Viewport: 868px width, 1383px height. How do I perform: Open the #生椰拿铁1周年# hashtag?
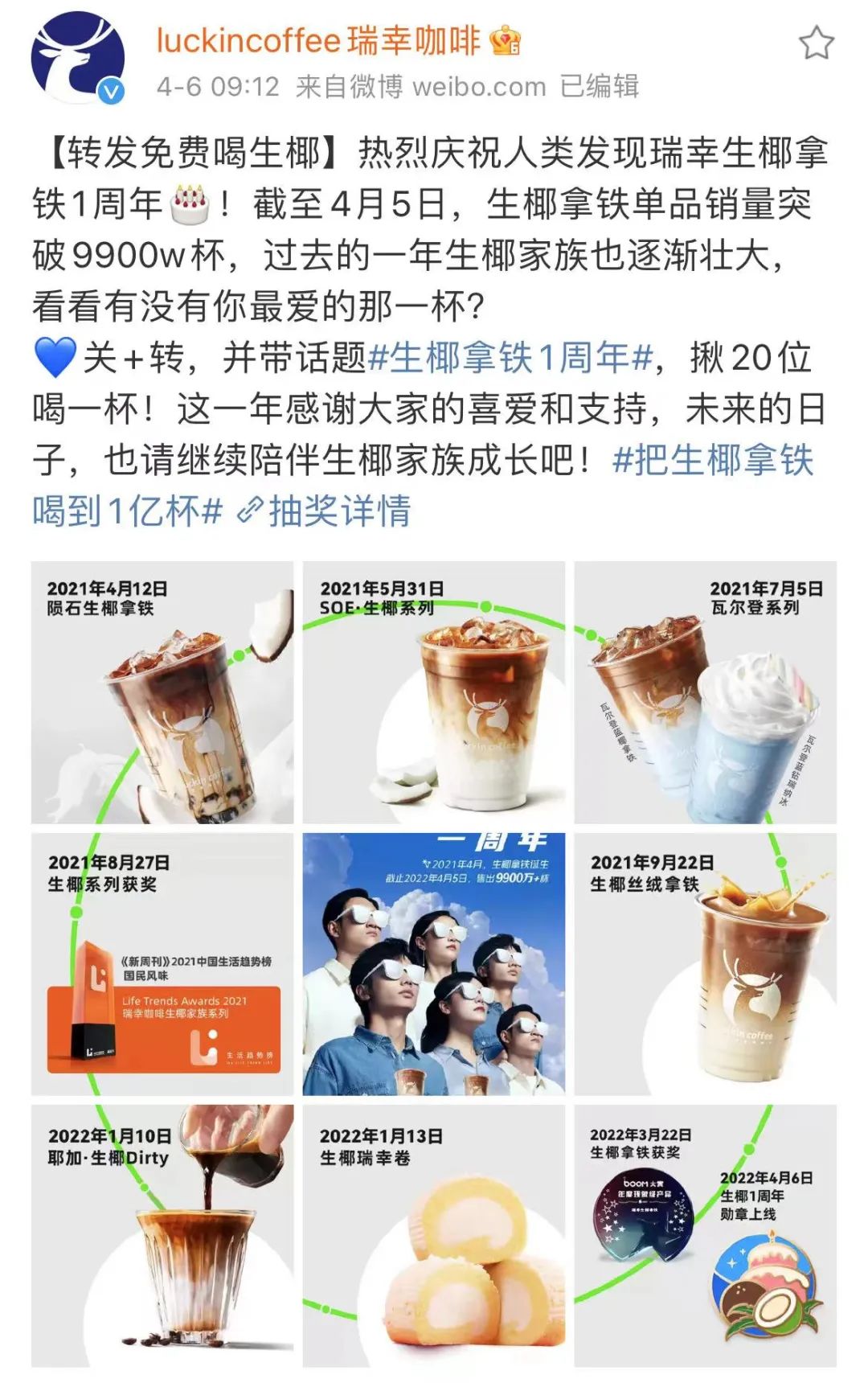(x=510, y=357)
